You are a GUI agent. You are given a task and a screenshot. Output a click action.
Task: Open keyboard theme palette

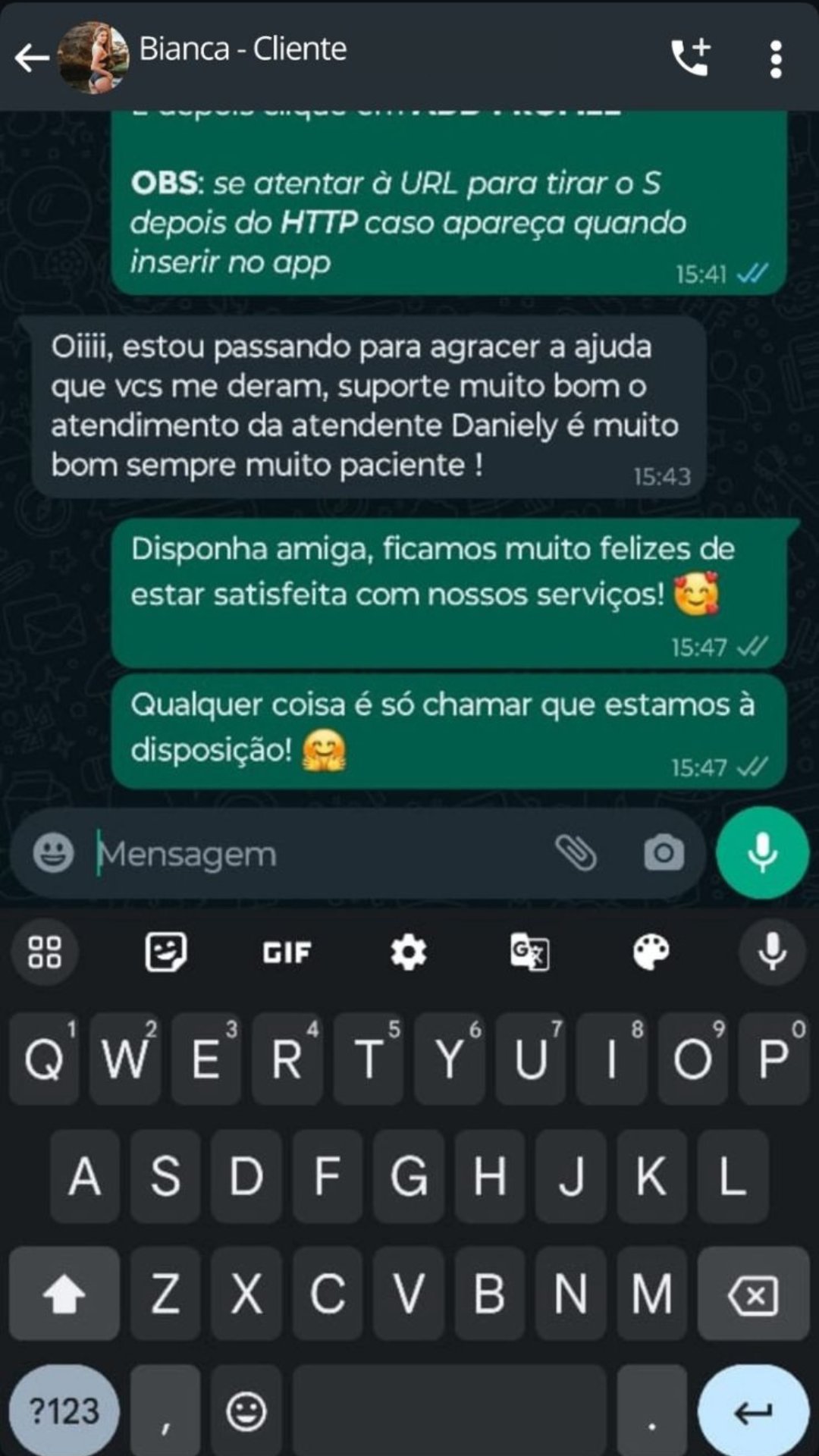point(651,951)
